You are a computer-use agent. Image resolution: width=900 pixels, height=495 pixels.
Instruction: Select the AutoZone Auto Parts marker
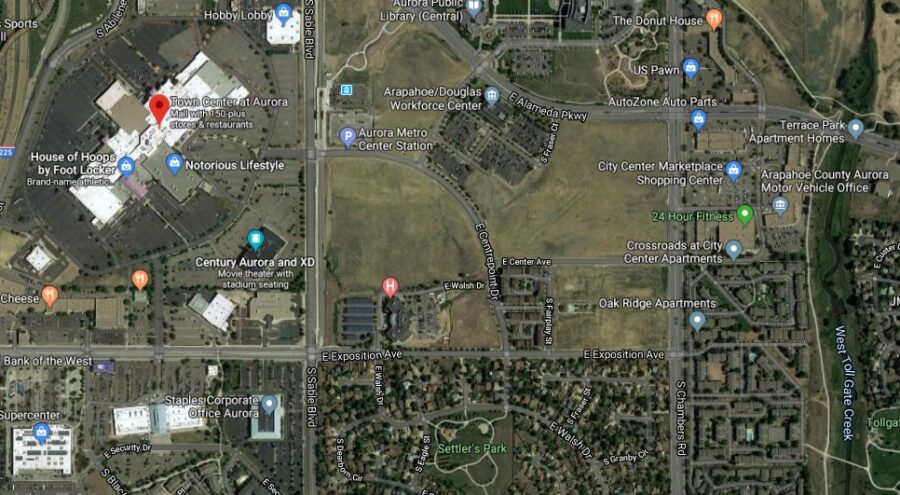pyautogui.click(x=699, y=119)
